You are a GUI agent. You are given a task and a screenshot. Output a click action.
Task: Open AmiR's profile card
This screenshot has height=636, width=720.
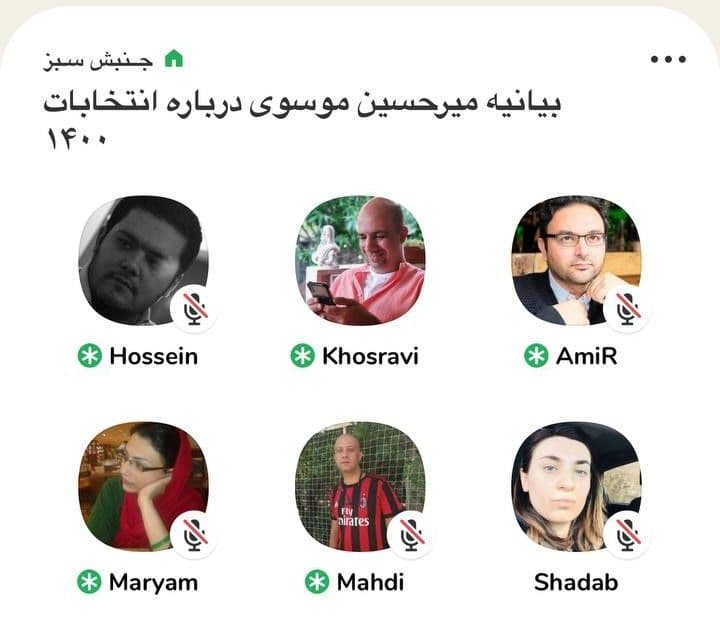(575, 260)
